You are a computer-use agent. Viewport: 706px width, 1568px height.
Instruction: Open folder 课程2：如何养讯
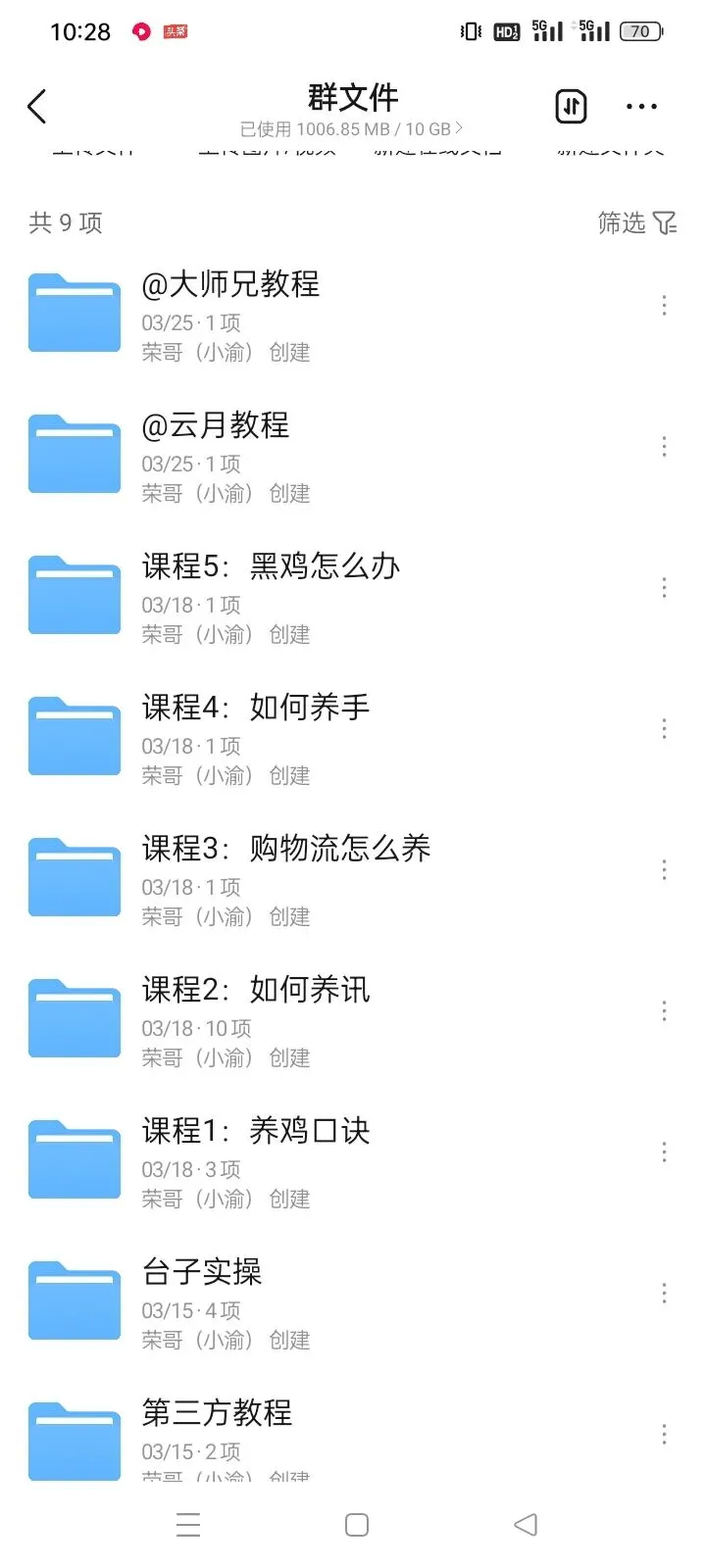[x=256, y=991]
